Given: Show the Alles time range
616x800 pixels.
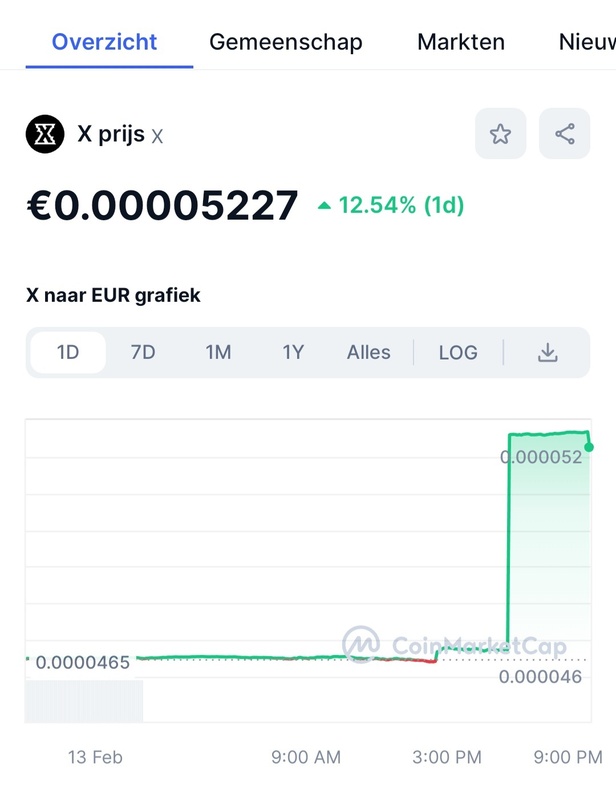Looking at the screenshot, I should 368,352.
